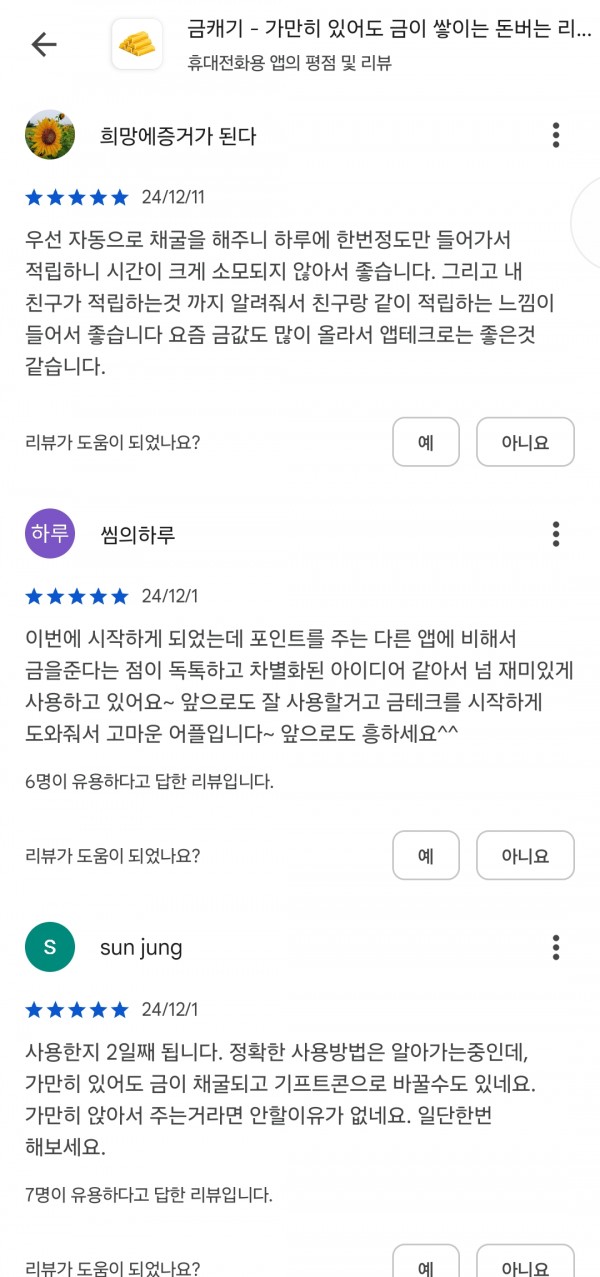Select 아니요 for 희망에증거가 된다 review
This screenshot has width=600, height=1277.
pyautogui.click(x=525, y=442)
